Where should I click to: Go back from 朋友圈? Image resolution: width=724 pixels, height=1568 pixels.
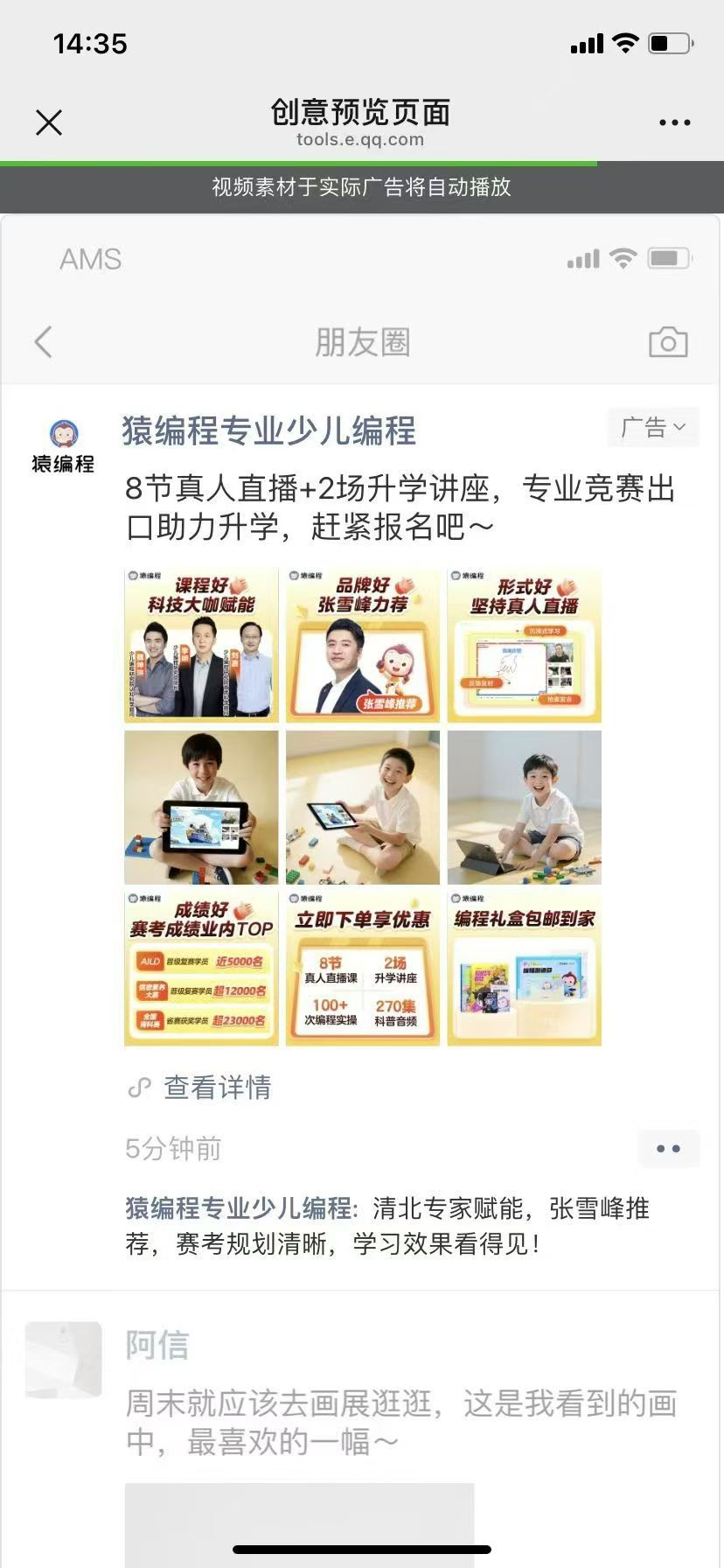(44, 342)
